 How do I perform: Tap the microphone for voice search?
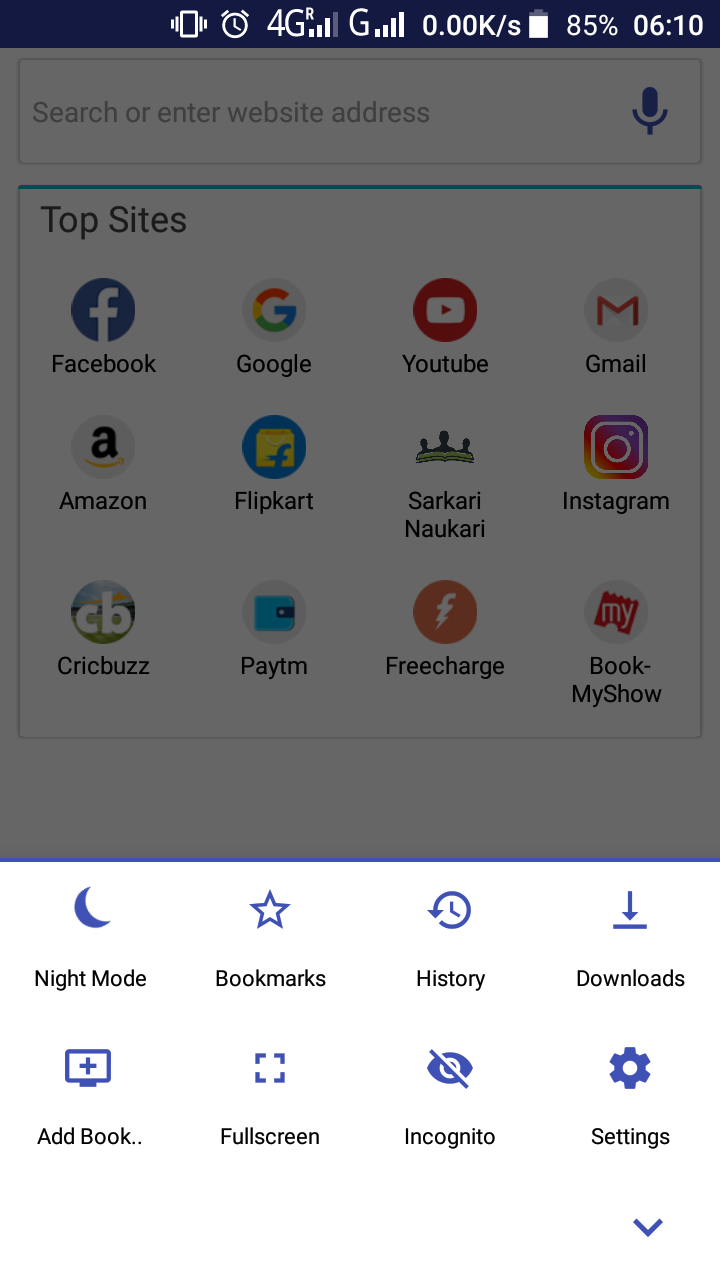tap(649, 111)
